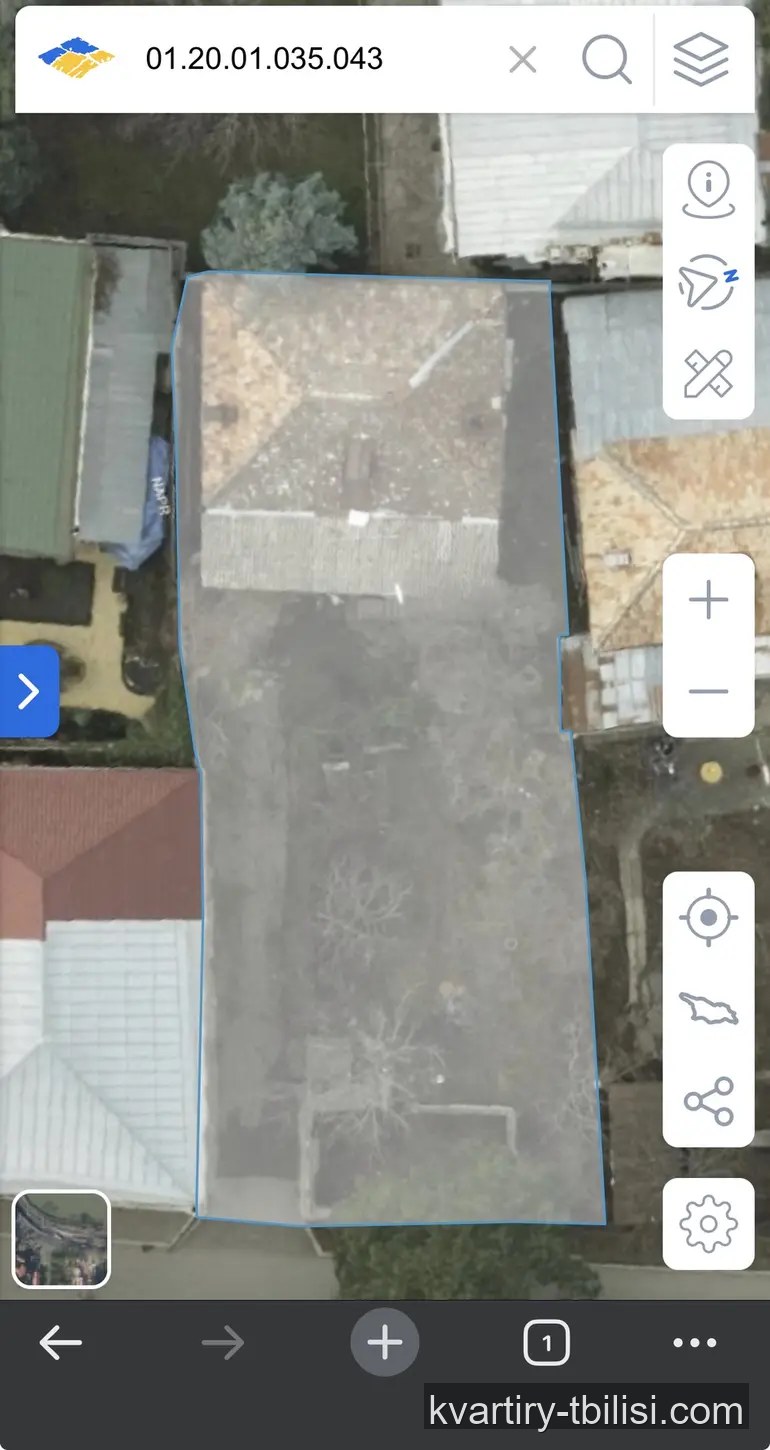Open the map settings gear
The width and height of the screenshot is (770, 1450).
tap(708, 1224)
